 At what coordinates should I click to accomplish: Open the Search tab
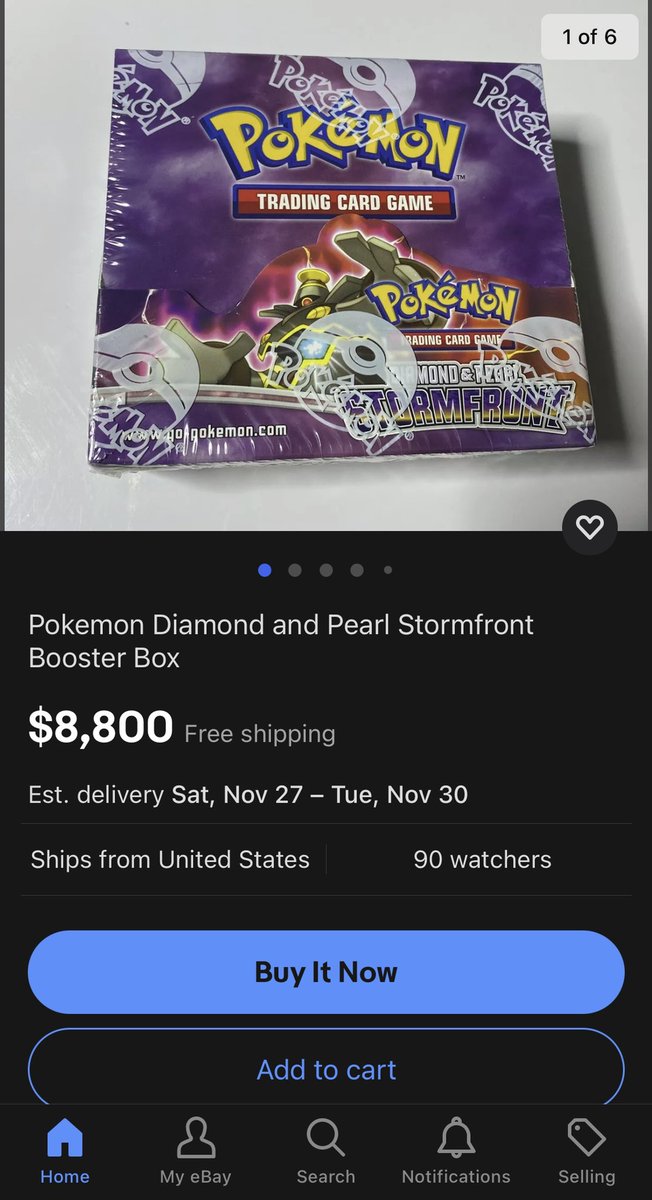[x=326, y=1152]
